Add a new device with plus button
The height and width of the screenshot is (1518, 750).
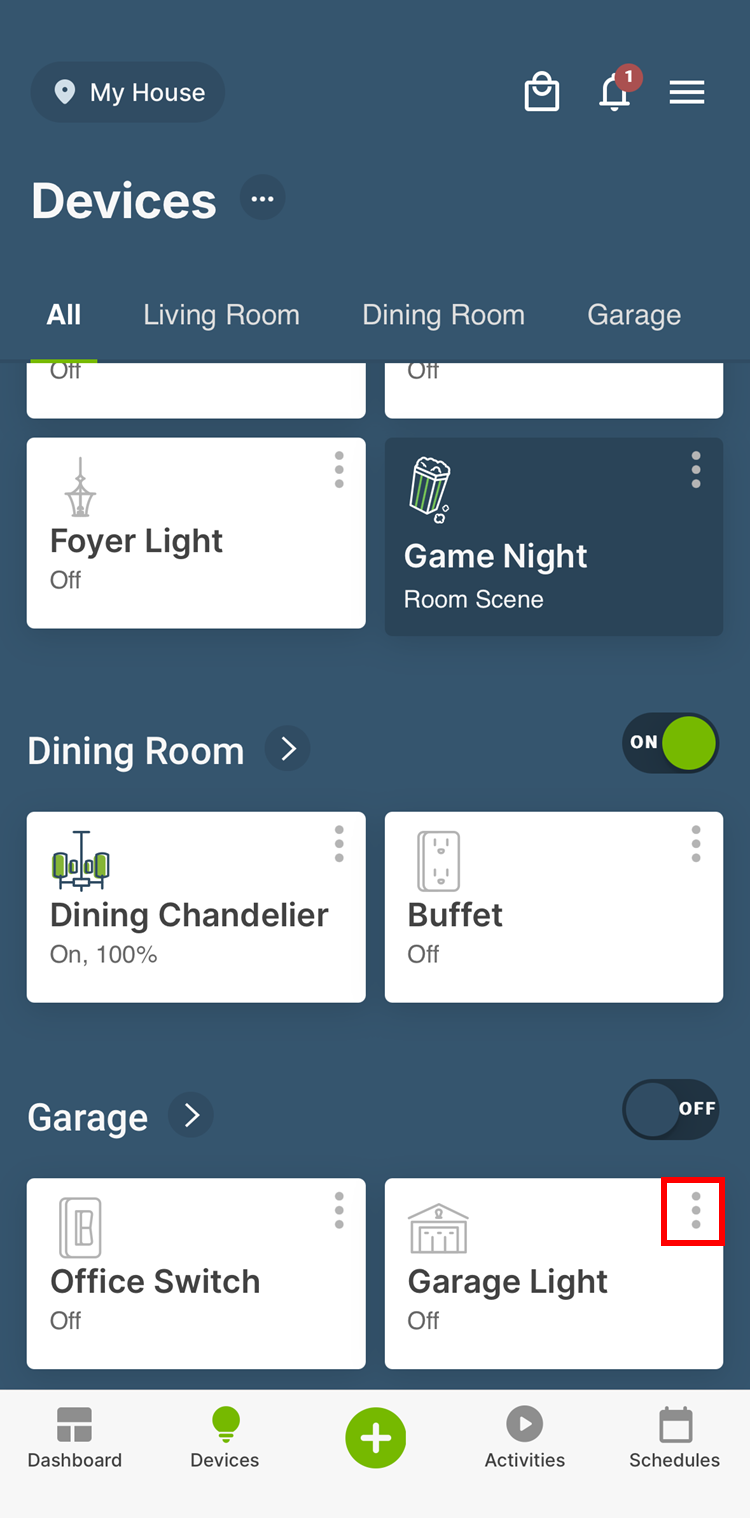[x=375, y=1438]
